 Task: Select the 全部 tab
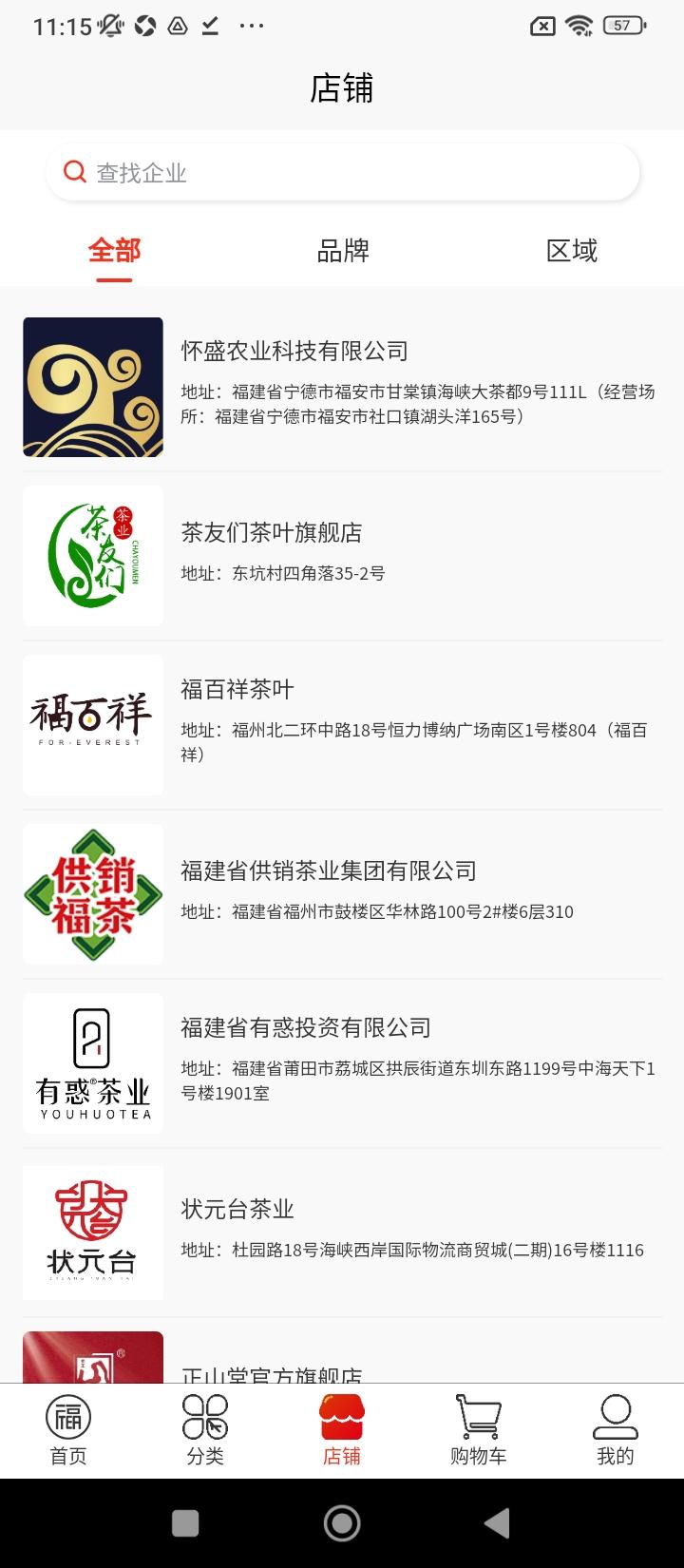(114, 251)
